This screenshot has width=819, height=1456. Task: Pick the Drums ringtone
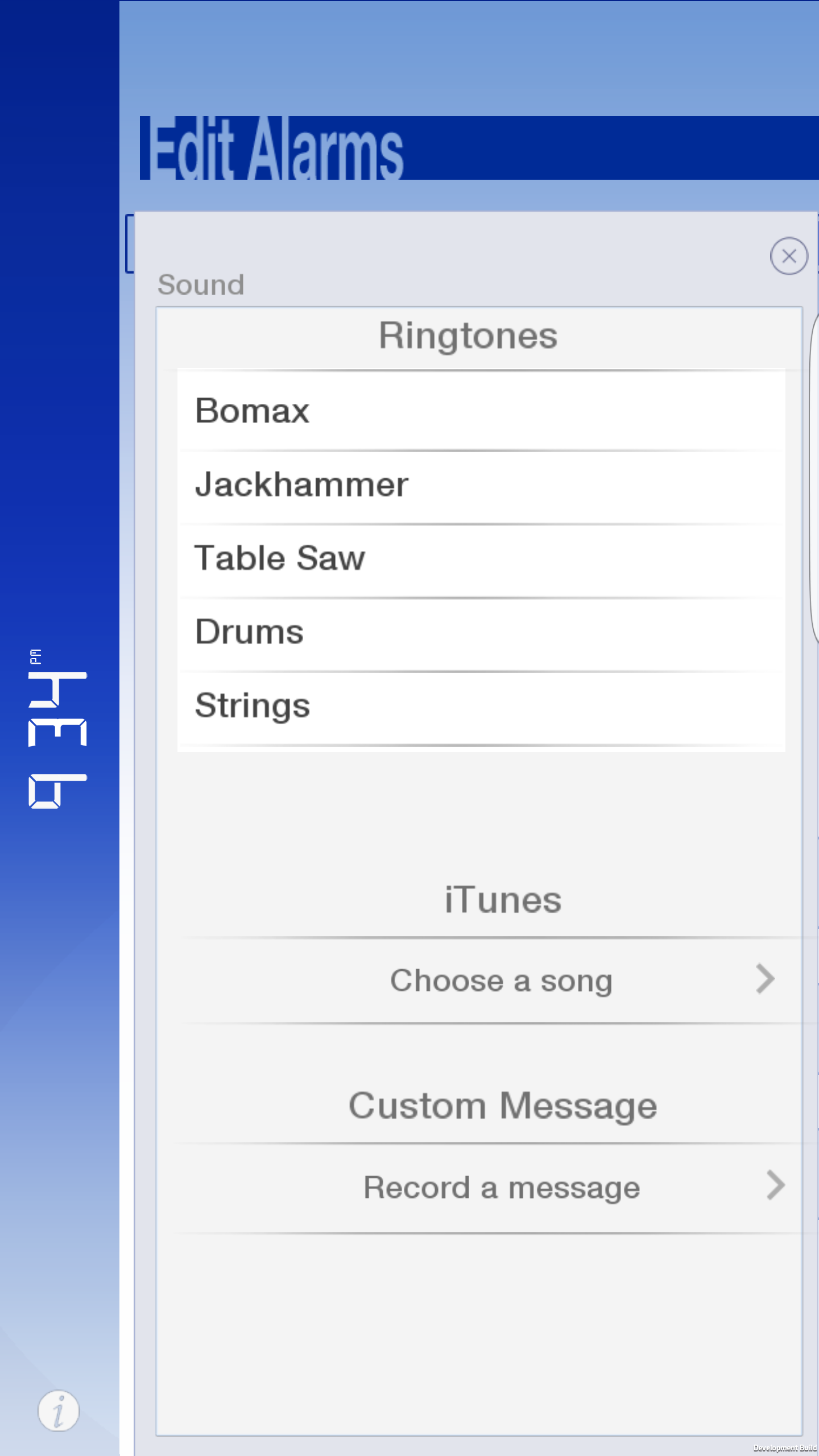[481, 632]
